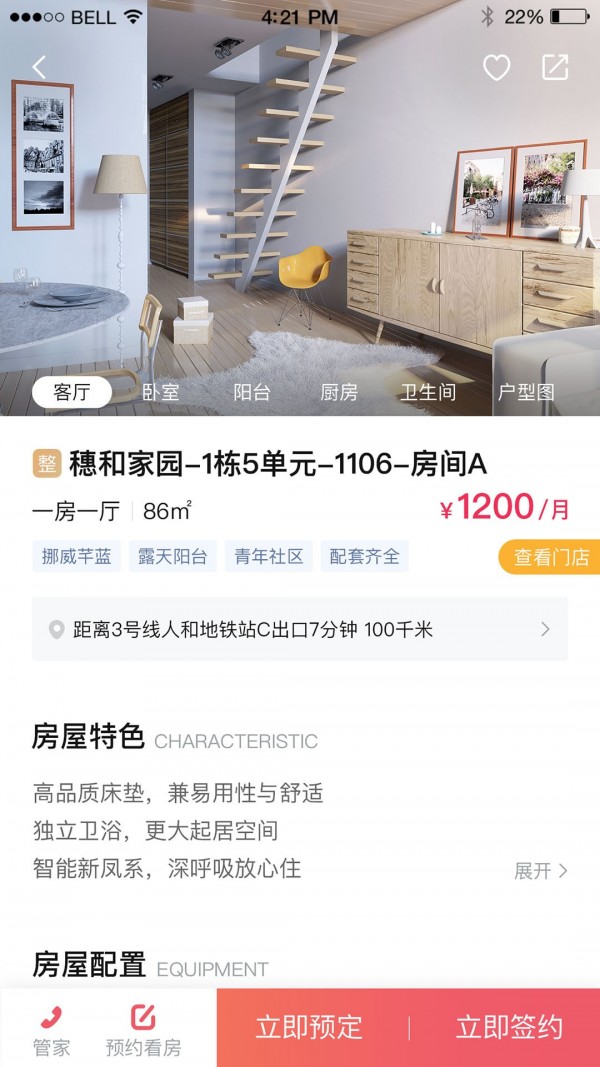Select the 客厅 photo tab

72,392
